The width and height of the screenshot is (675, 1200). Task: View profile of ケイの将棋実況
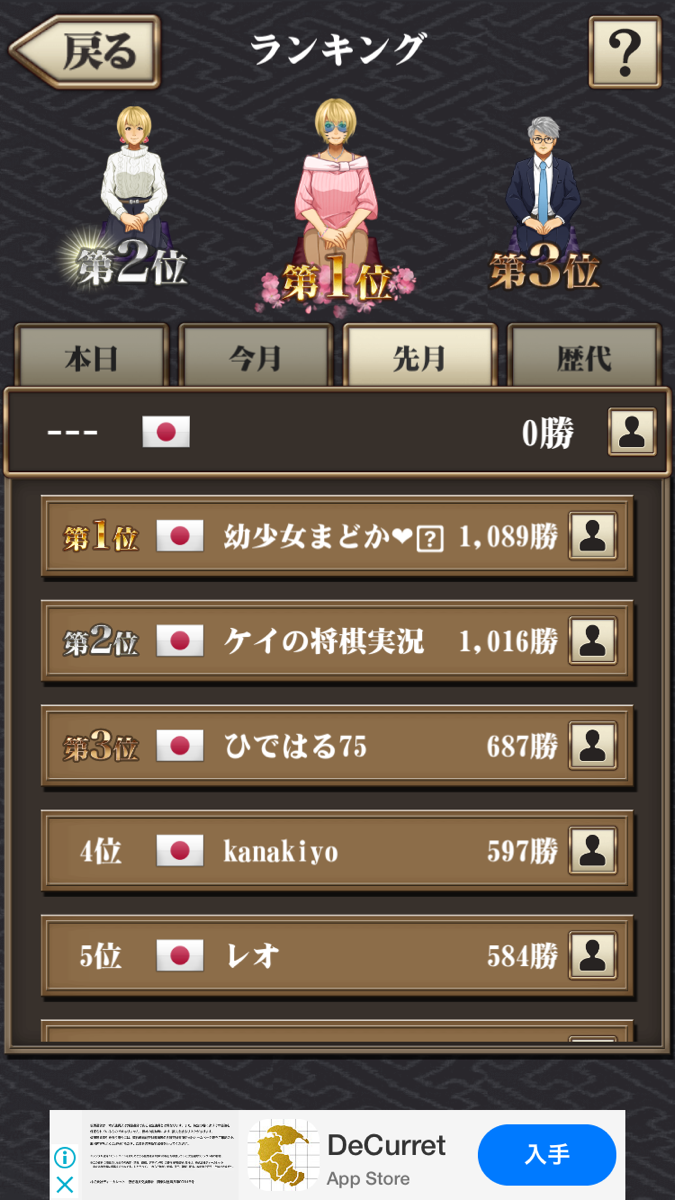coord(592,641)
